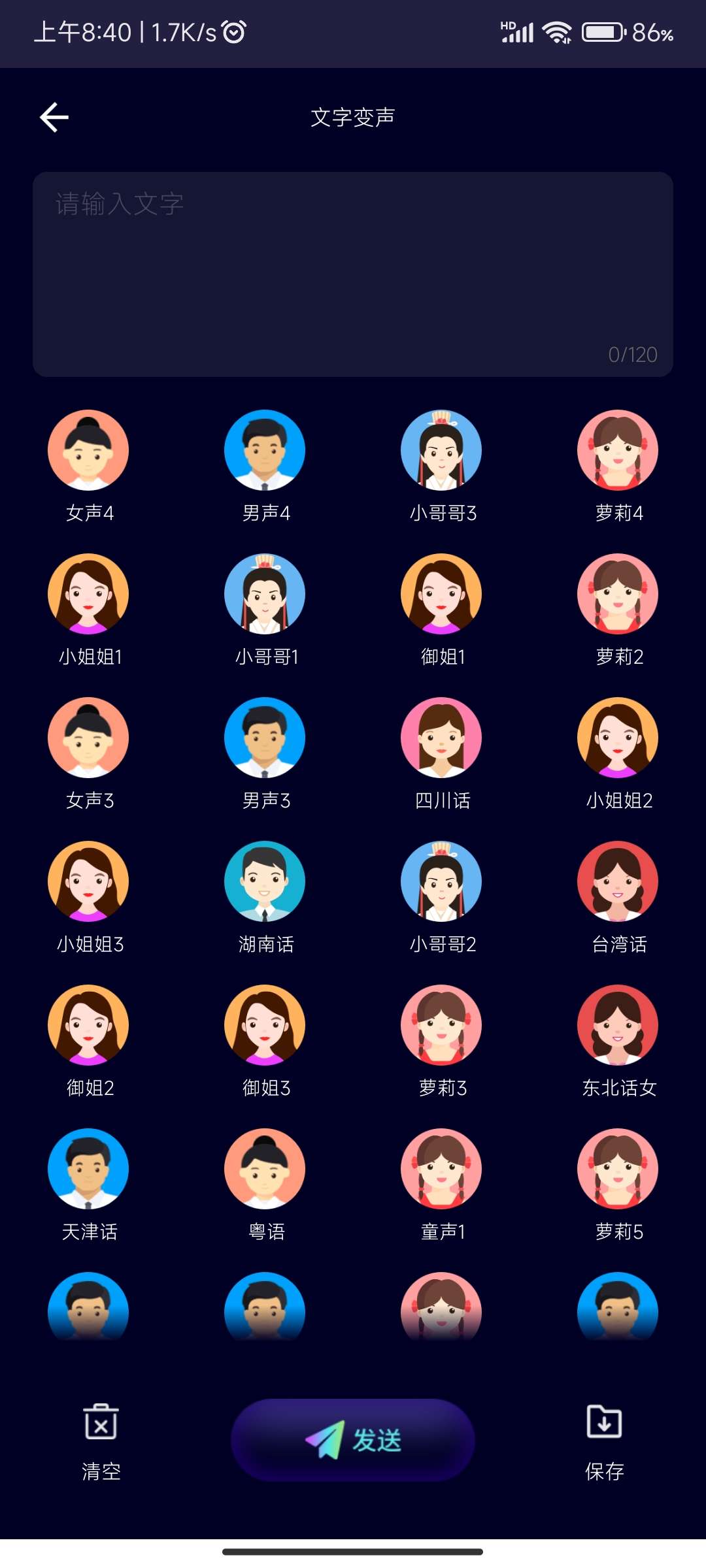Pick the 粤语 voice
This screenshot has height=1568, width=706.
[x=265, y=1169]
